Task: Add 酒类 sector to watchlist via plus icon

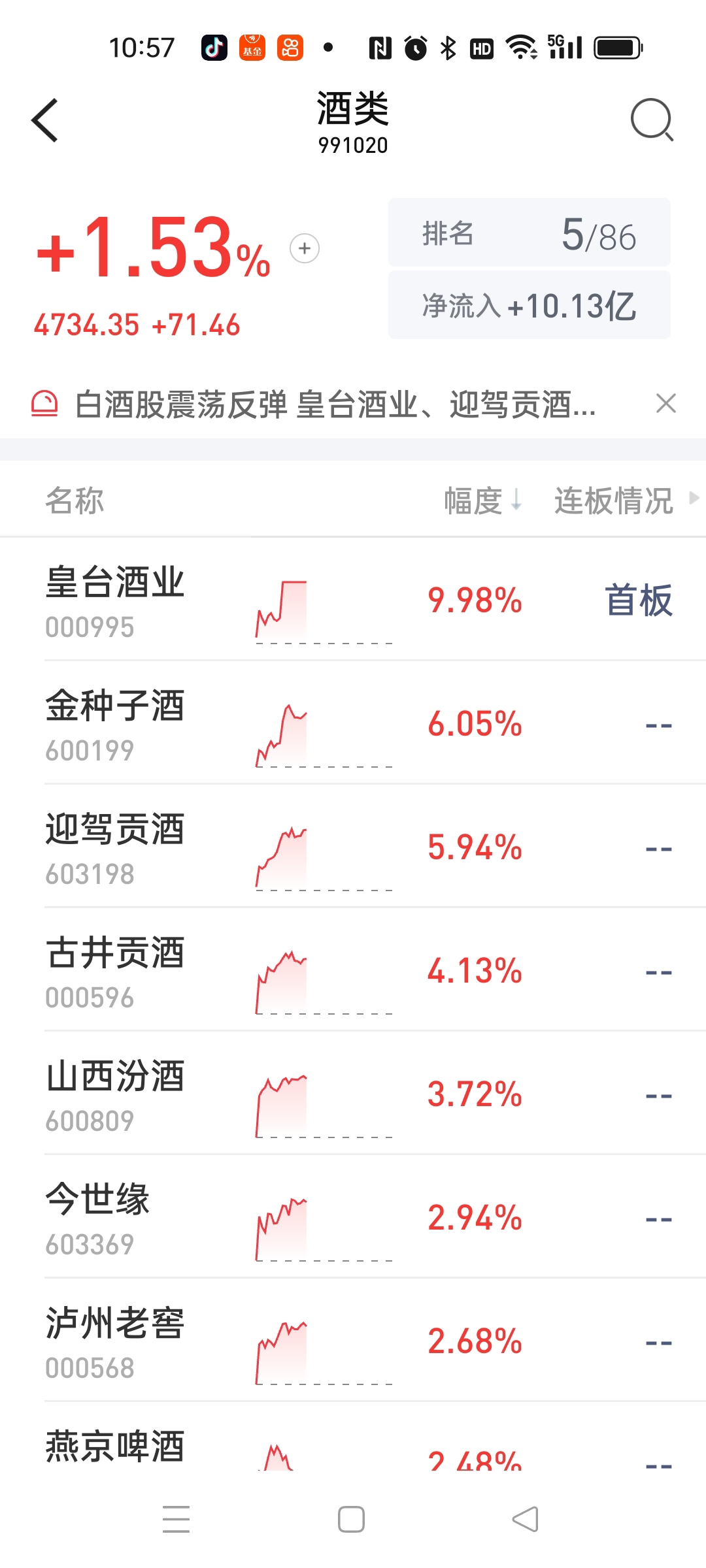Action: 305,249
